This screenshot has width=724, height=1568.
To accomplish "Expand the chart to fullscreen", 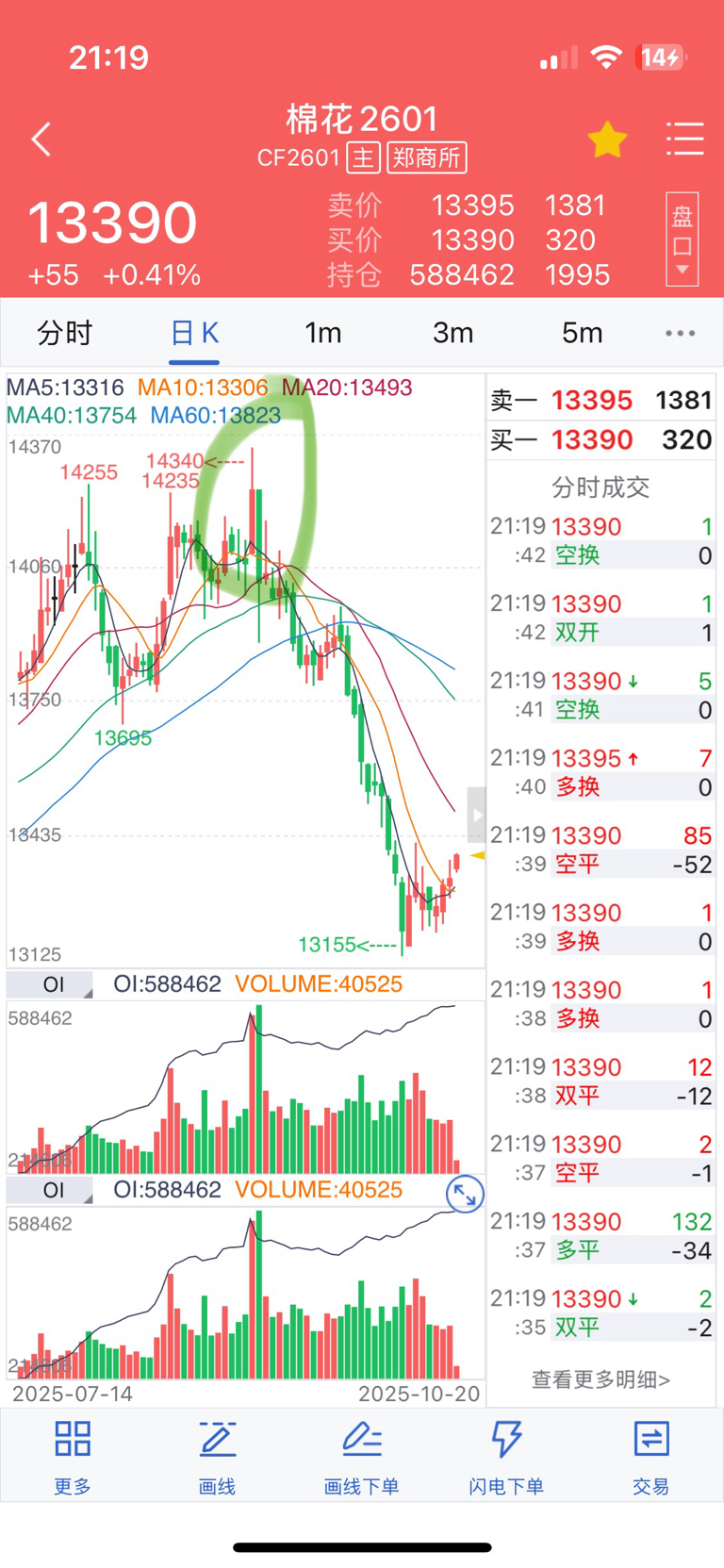I will pyautogui.click(x=464, y=1195).
